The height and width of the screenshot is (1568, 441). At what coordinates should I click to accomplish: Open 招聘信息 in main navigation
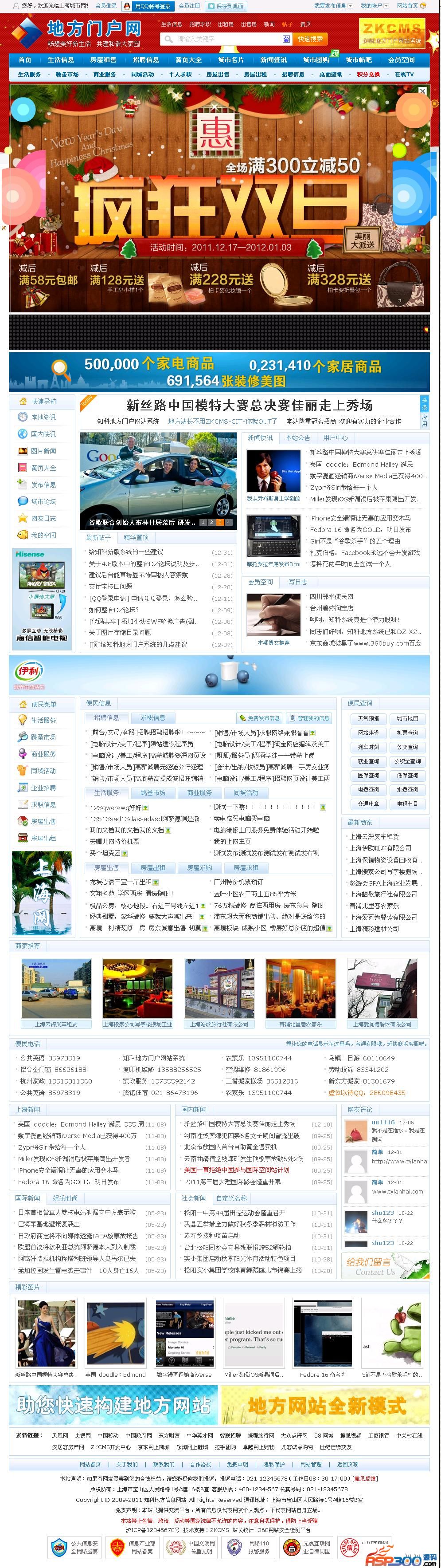click(145, 59)
